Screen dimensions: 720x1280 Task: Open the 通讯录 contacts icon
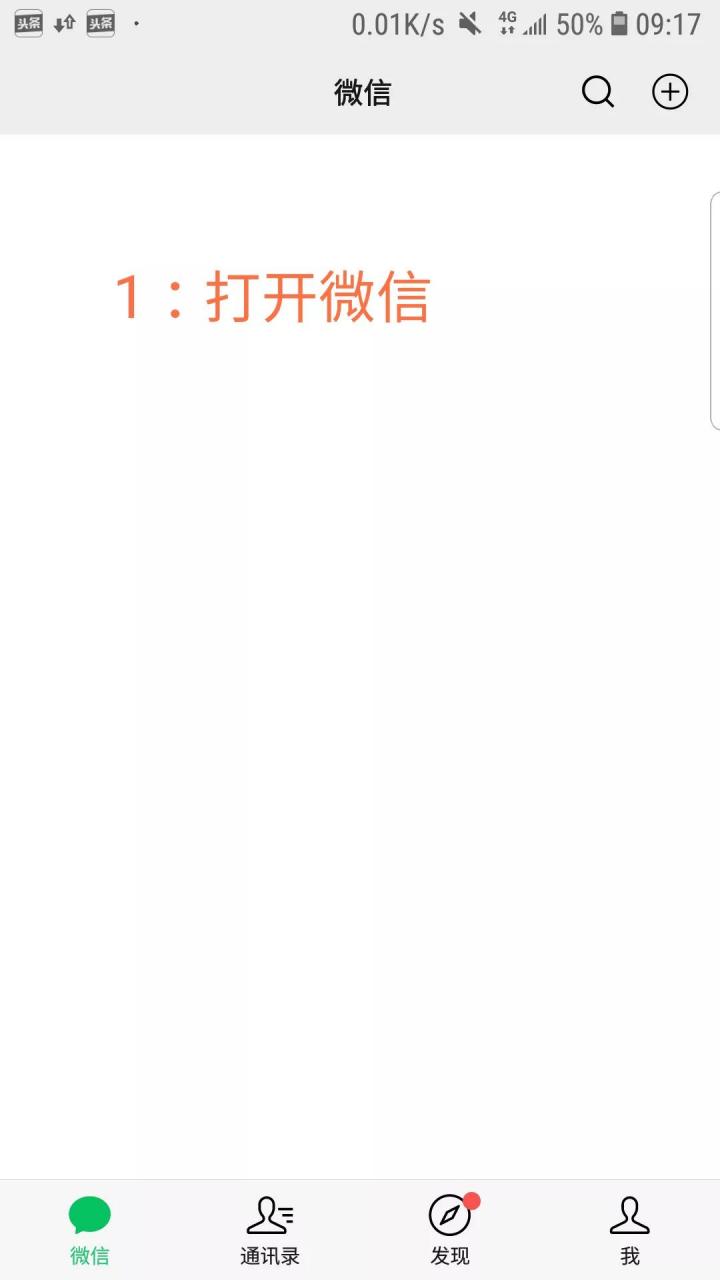tap(270, 1215)
